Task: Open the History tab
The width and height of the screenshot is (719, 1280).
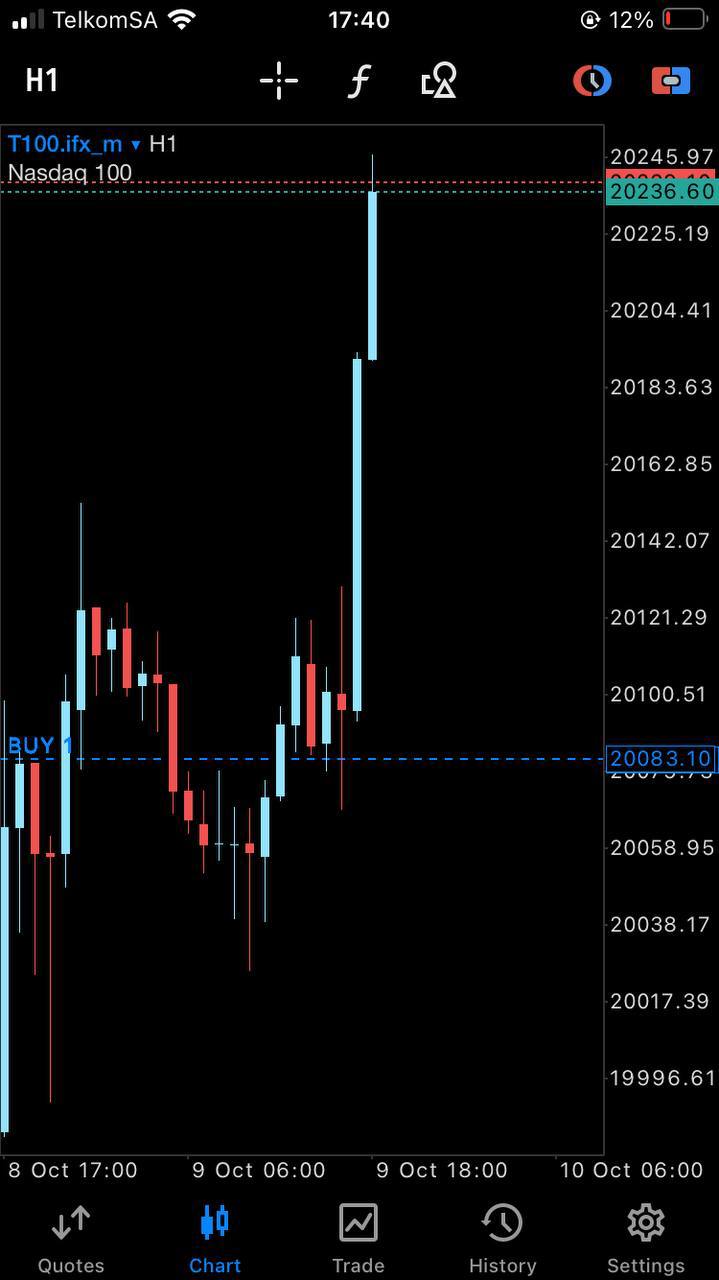Action: point(502,1239)
